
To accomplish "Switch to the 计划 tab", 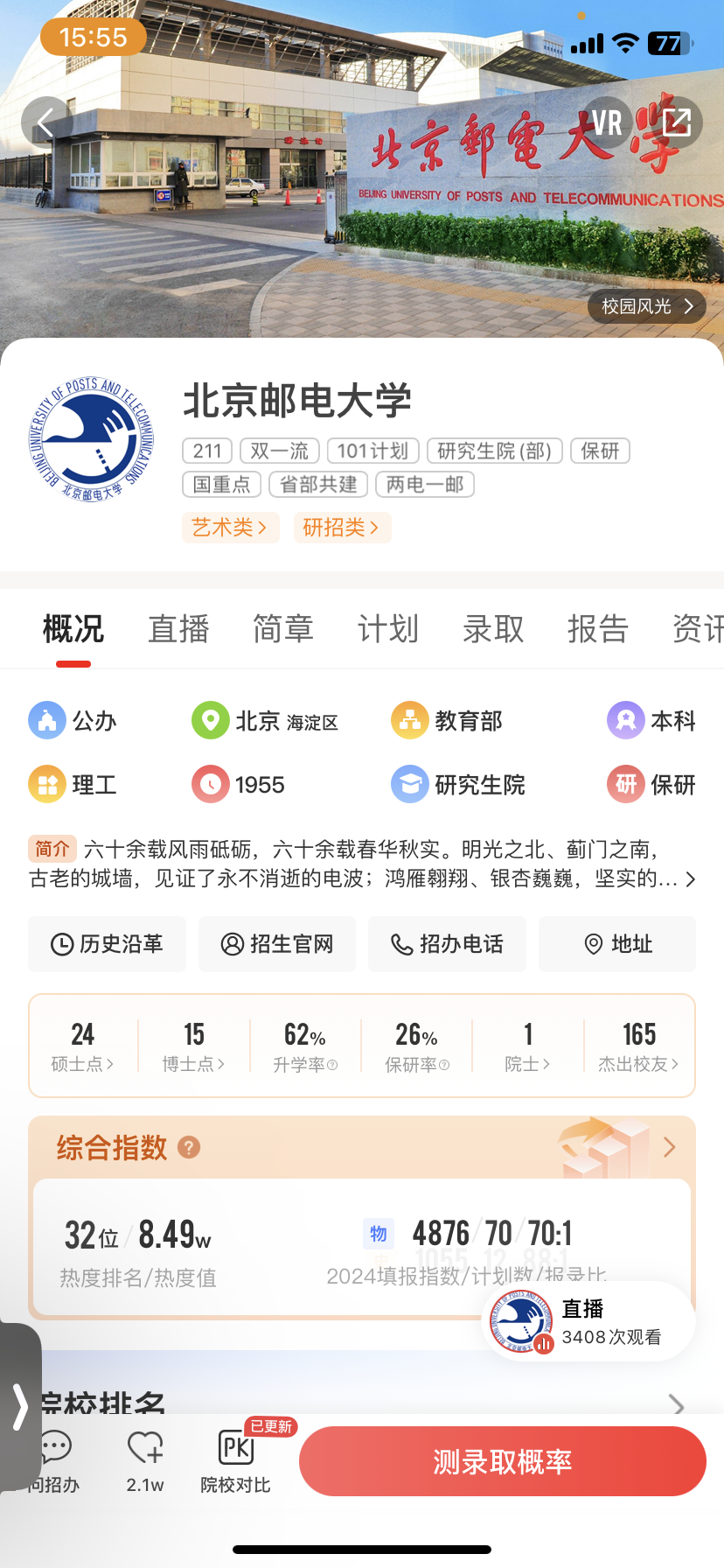I will coord(388,629).
